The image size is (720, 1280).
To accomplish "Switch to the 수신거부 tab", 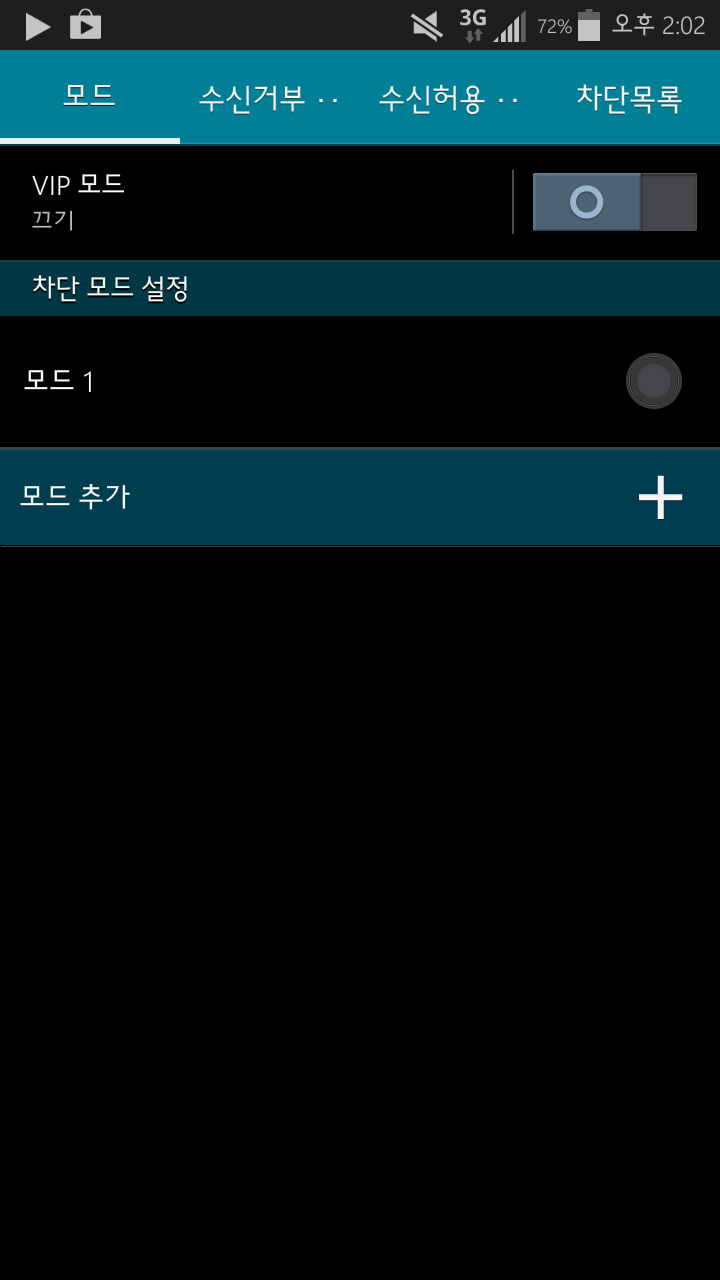I will point(269,98).
